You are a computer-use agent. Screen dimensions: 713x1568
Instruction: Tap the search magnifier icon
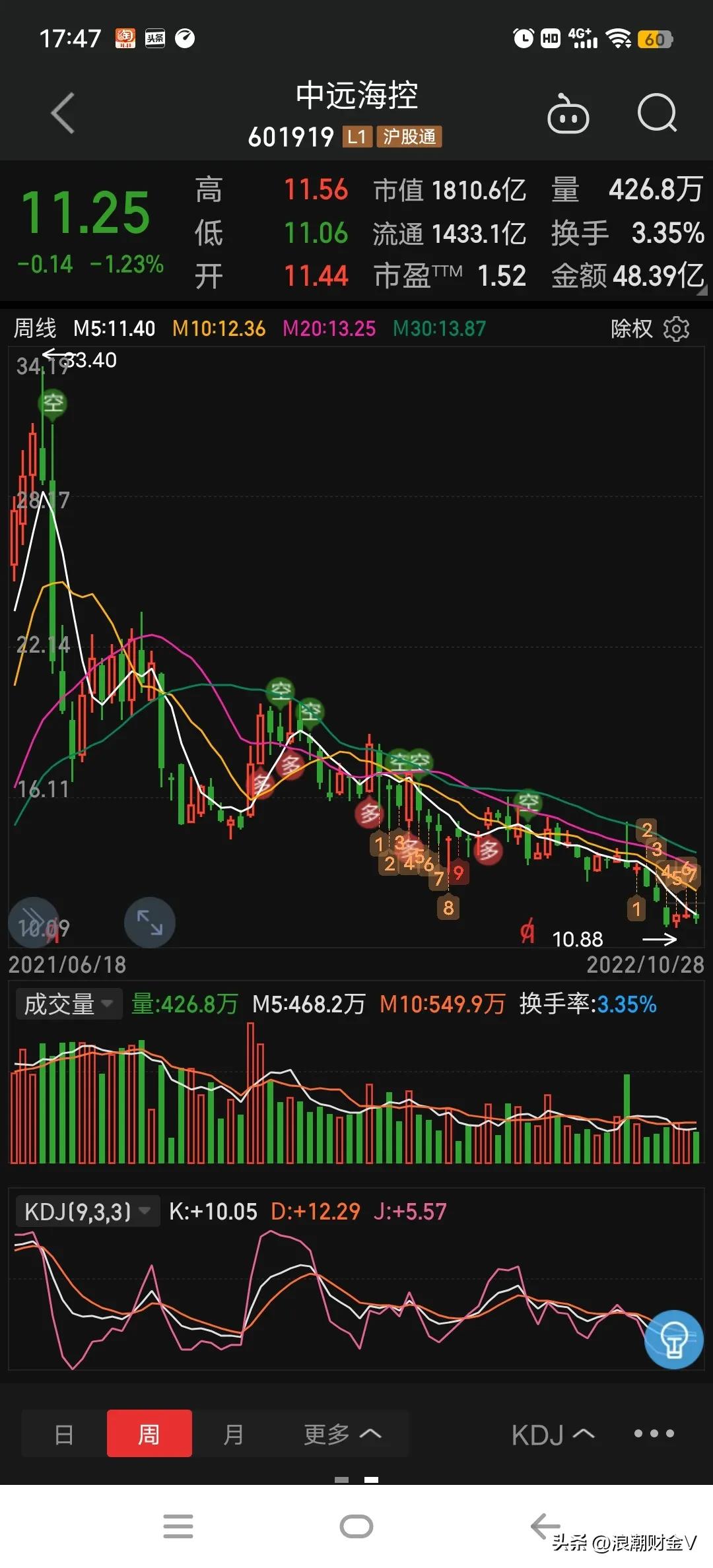click(658, 114)
